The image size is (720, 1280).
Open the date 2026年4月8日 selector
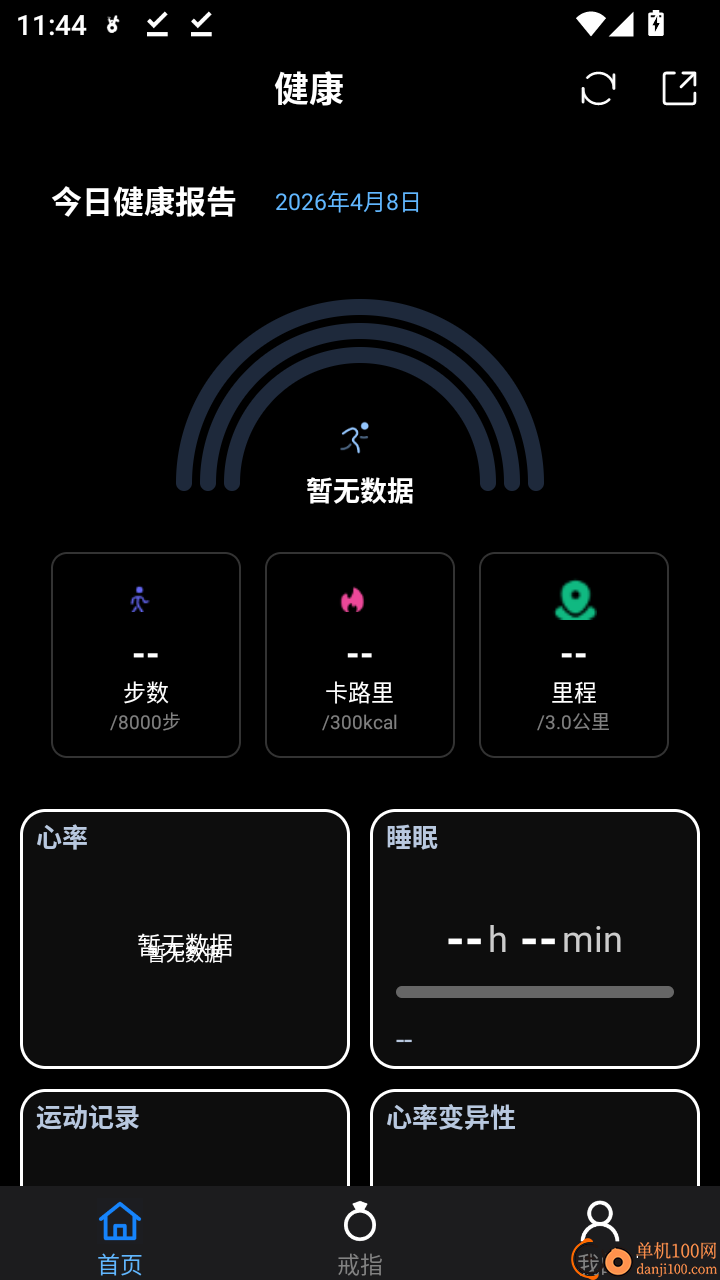click(x=347, y=202)
